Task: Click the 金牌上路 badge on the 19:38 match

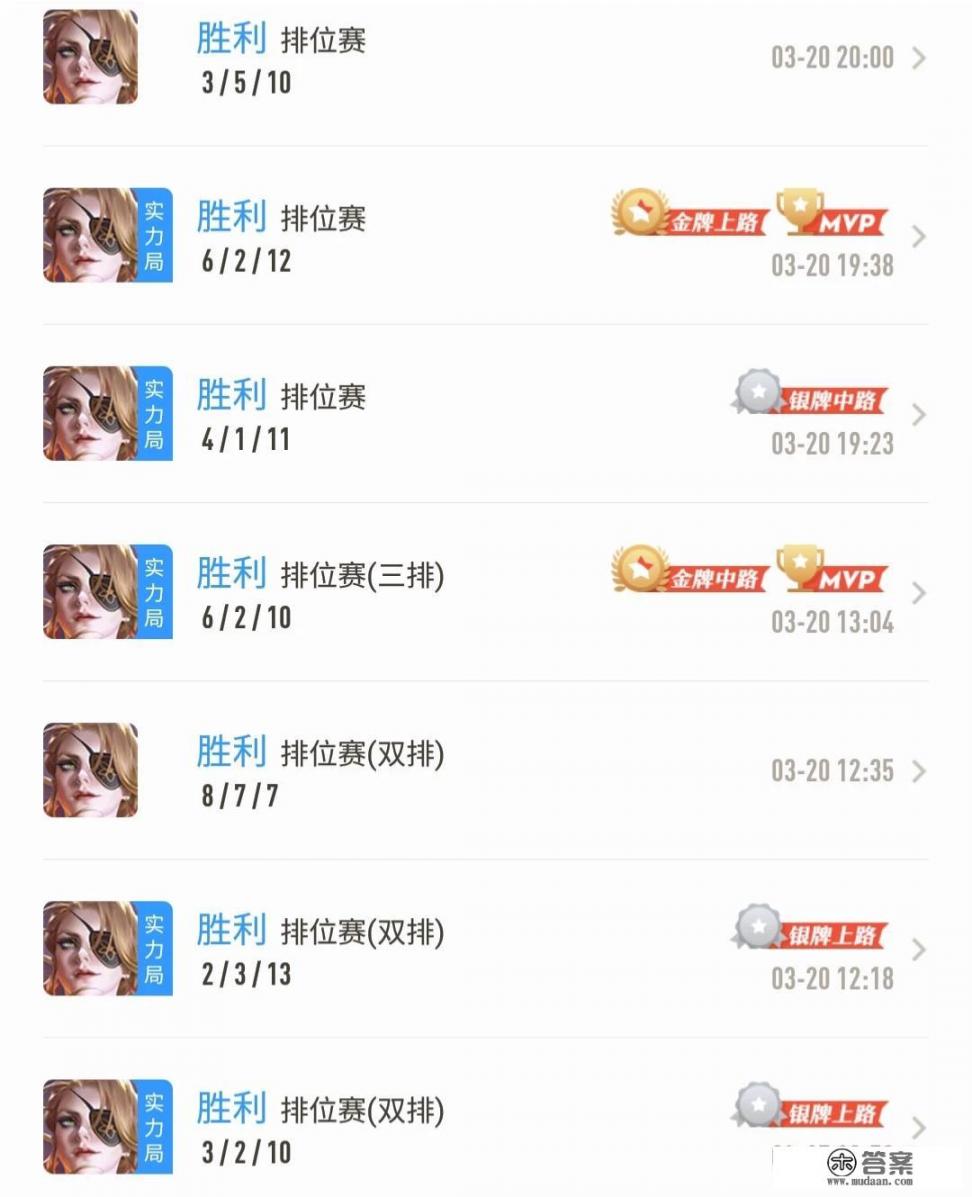Action: tap(690, 221)
